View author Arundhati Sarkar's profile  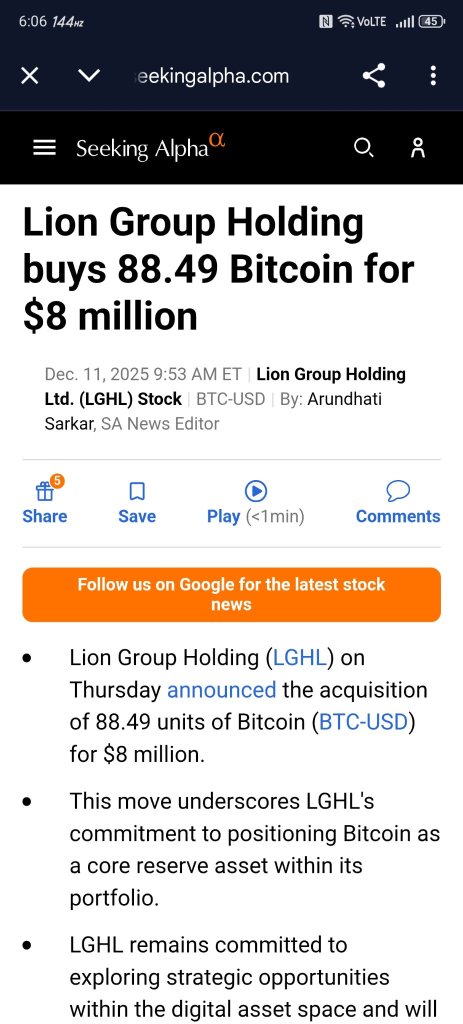pos(213,411)
